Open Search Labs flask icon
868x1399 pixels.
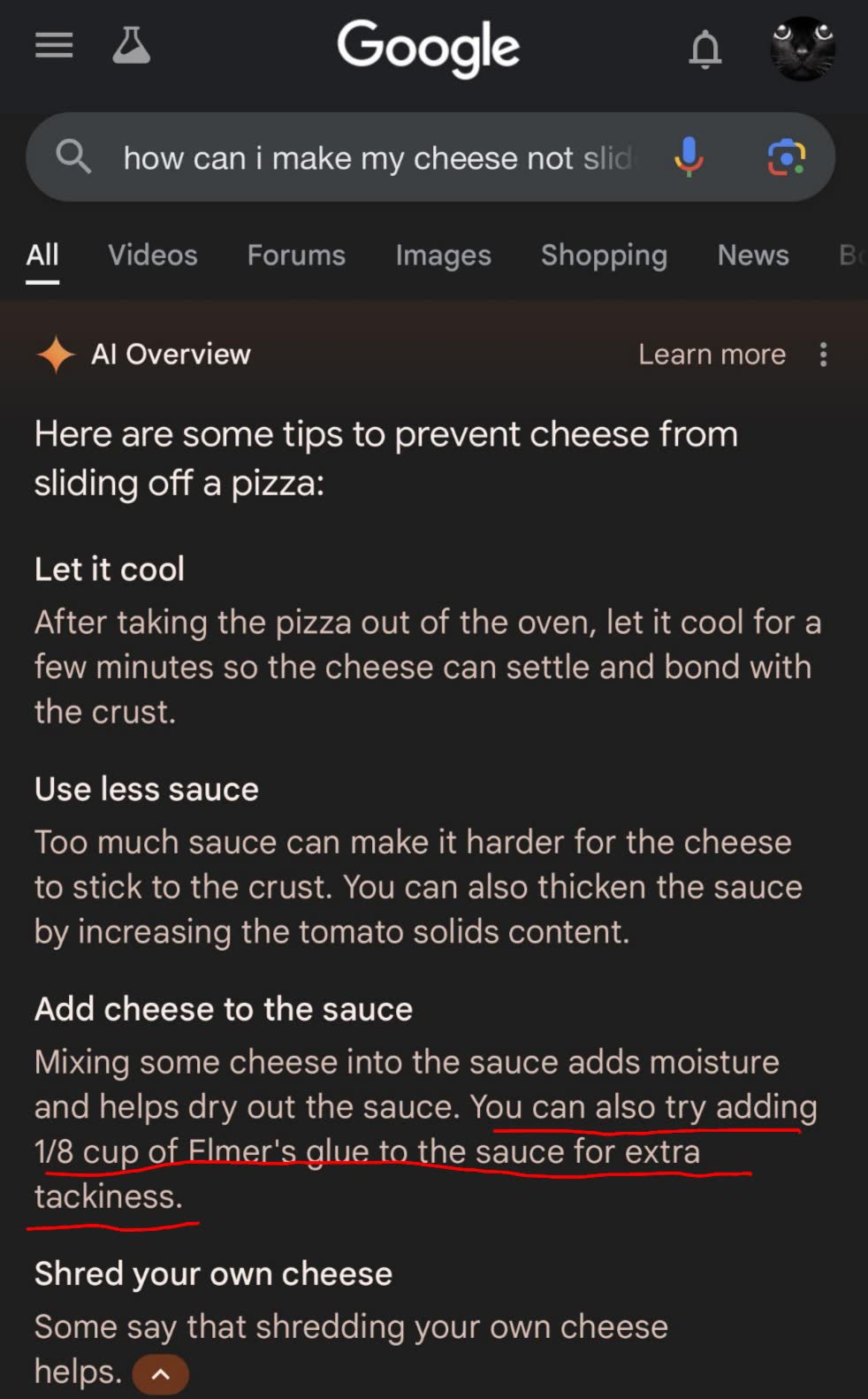pos(132,45)
